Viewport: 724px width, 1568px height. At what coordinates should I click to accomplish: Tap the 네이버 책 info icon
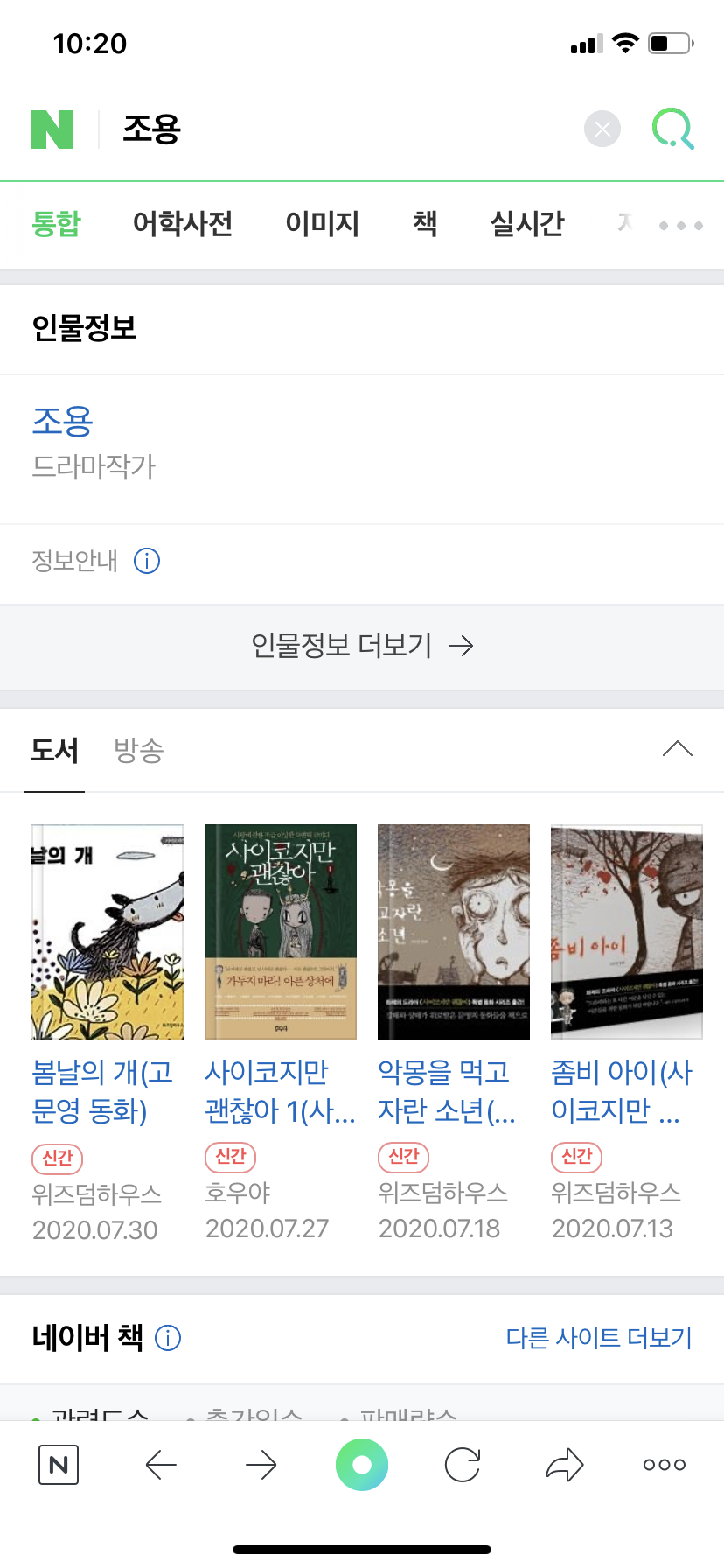point(168,1338)
